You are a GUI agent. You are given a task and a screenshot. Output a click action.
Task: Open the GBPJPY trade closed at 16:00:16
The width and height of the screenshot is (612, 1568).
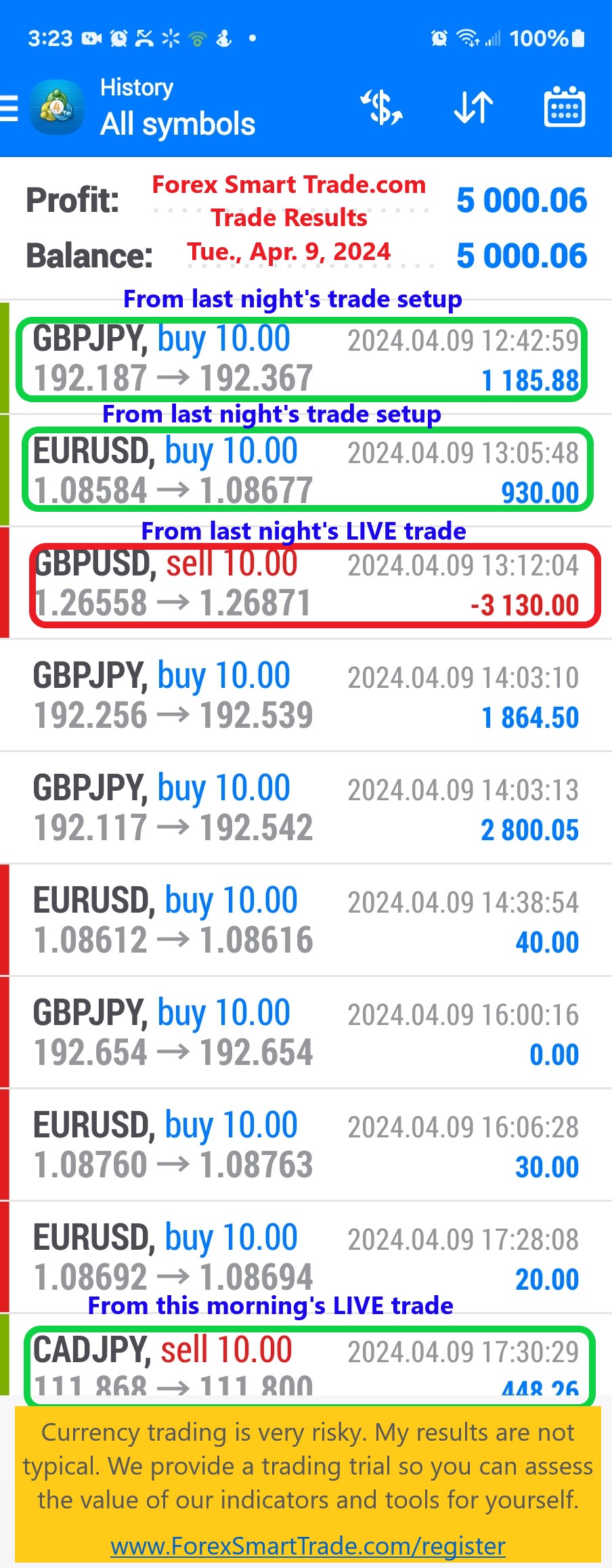coord(306,1032)
